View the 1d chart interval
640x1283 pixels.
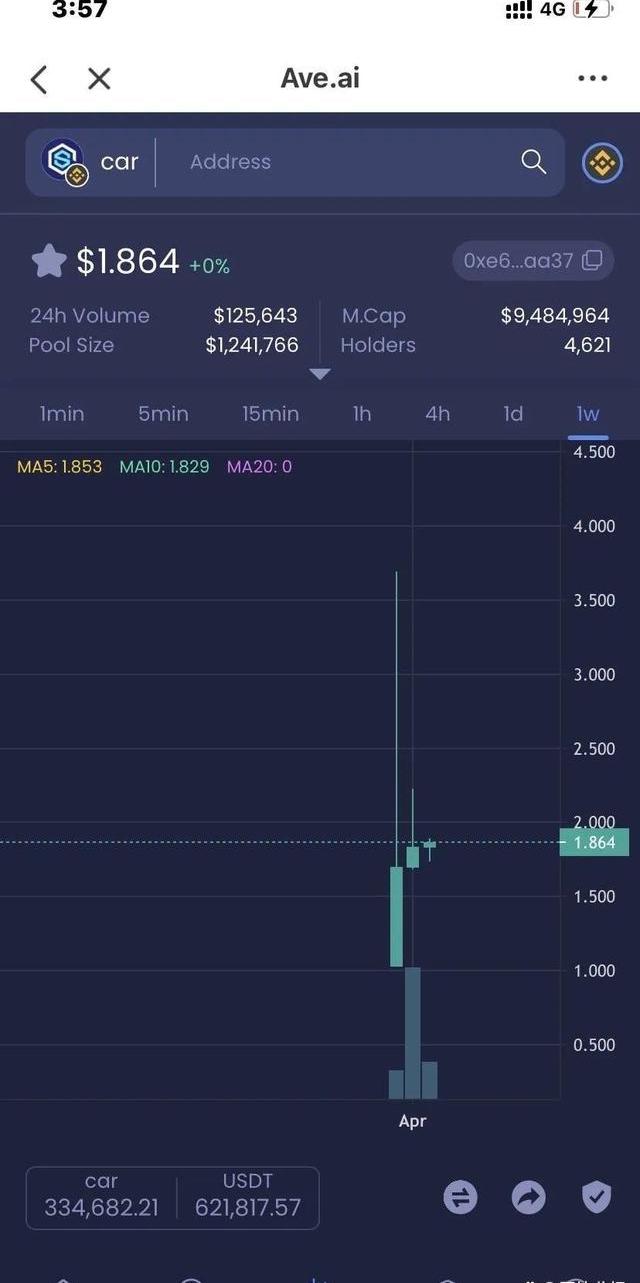[513, 414]
